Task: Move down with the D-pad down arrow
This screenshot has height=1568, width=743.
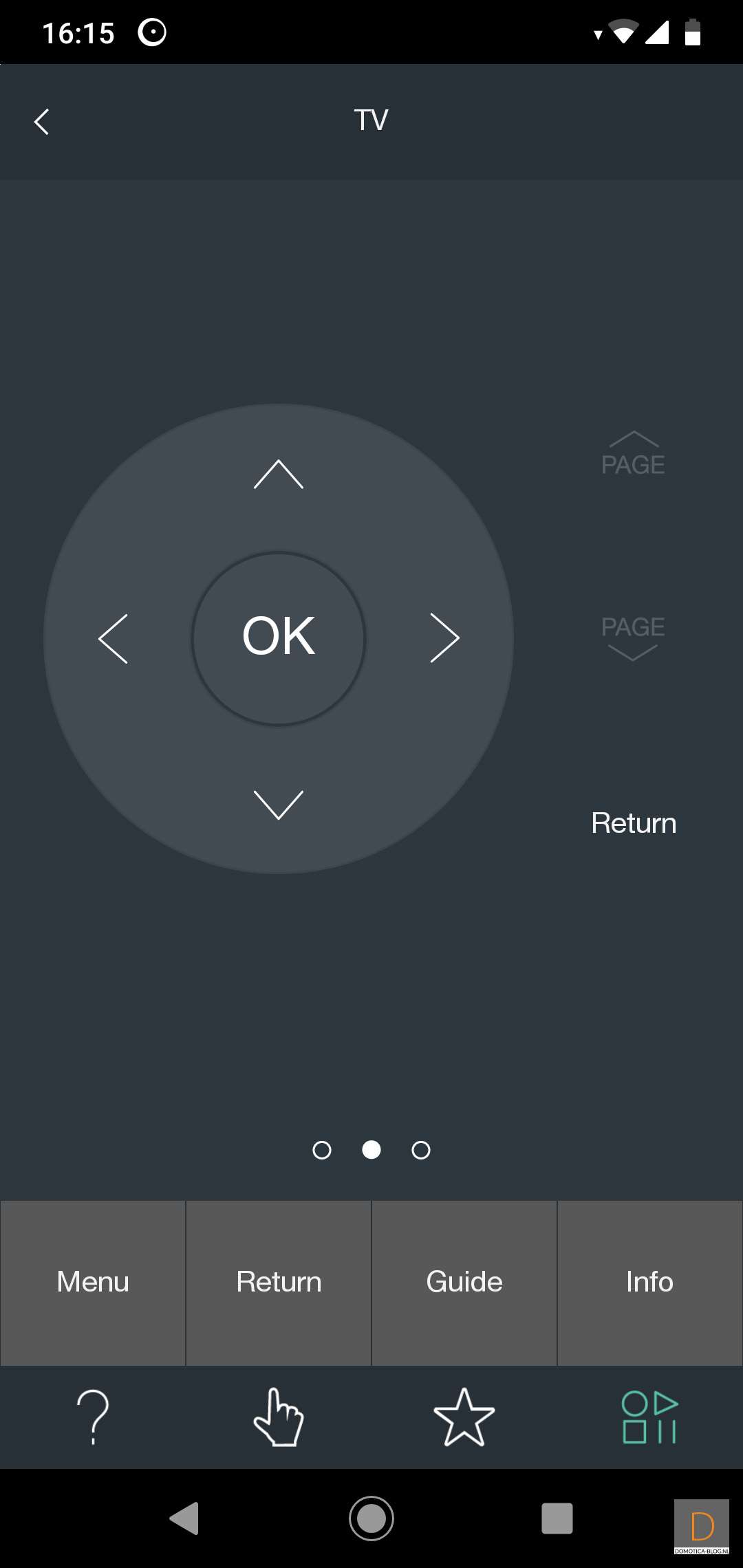Action: coord(279,804)
